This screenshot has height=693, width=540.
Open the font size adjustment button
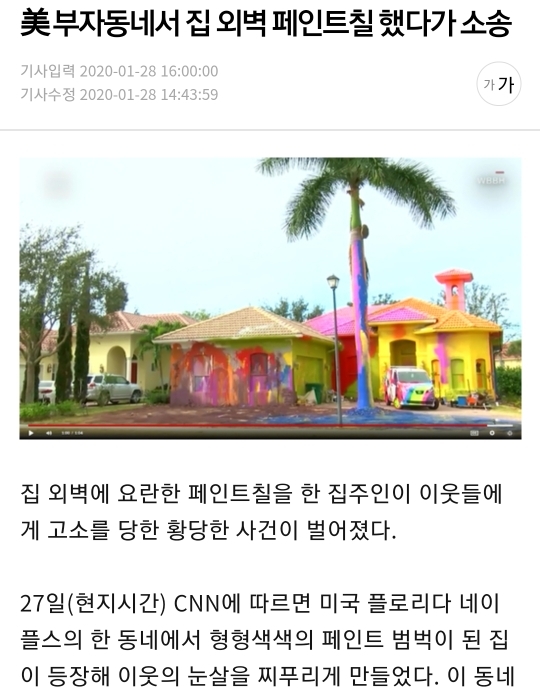[499, 84]
